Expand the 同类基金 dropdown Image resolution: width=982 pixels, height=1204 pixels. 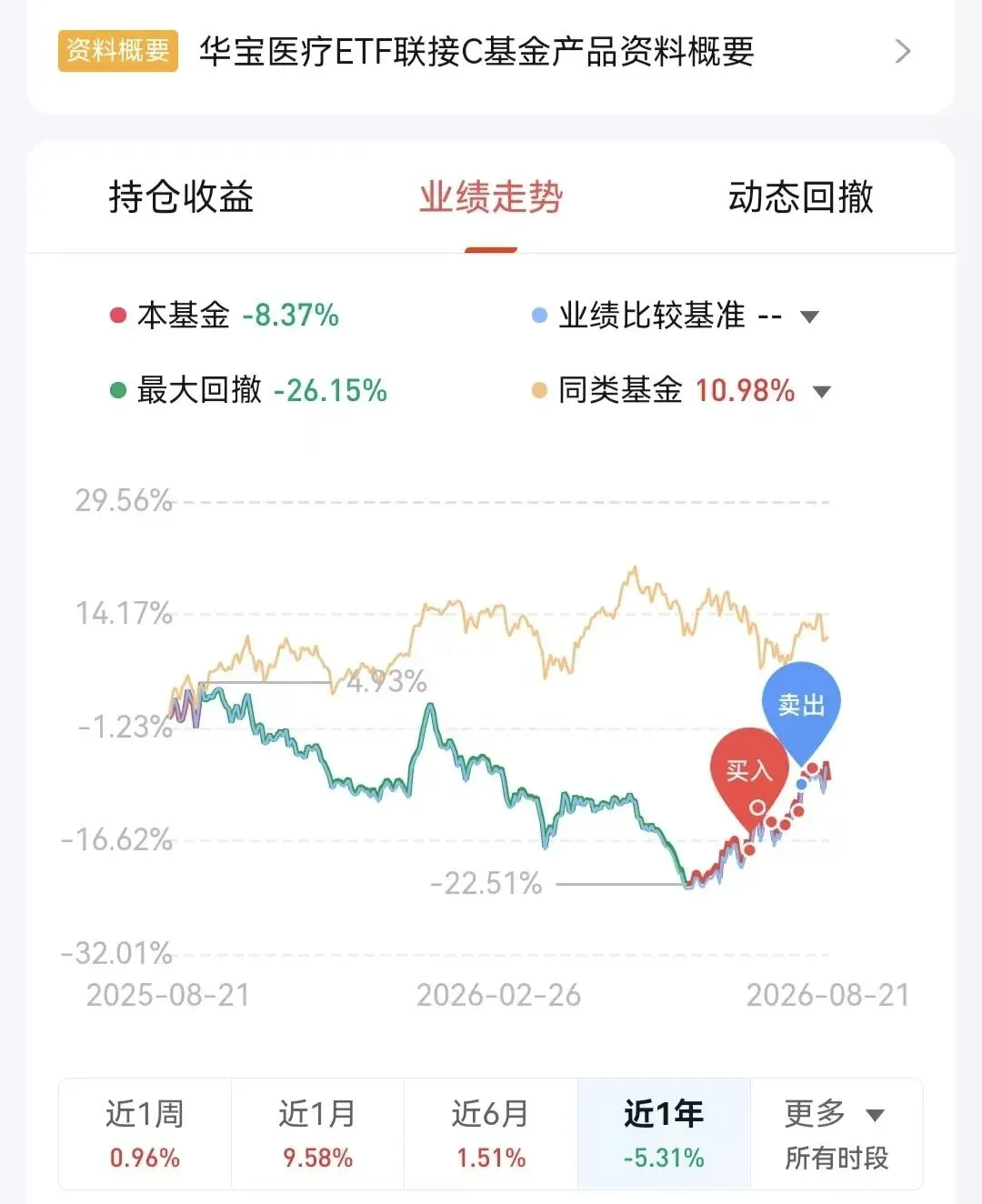tap(821, 392)
